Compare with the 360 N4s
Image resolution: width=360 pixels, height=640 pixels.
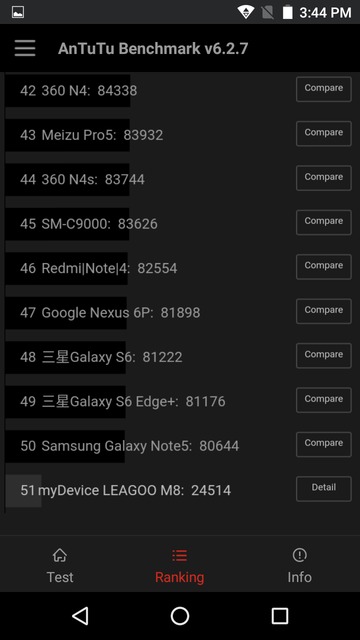click(324, 178)
